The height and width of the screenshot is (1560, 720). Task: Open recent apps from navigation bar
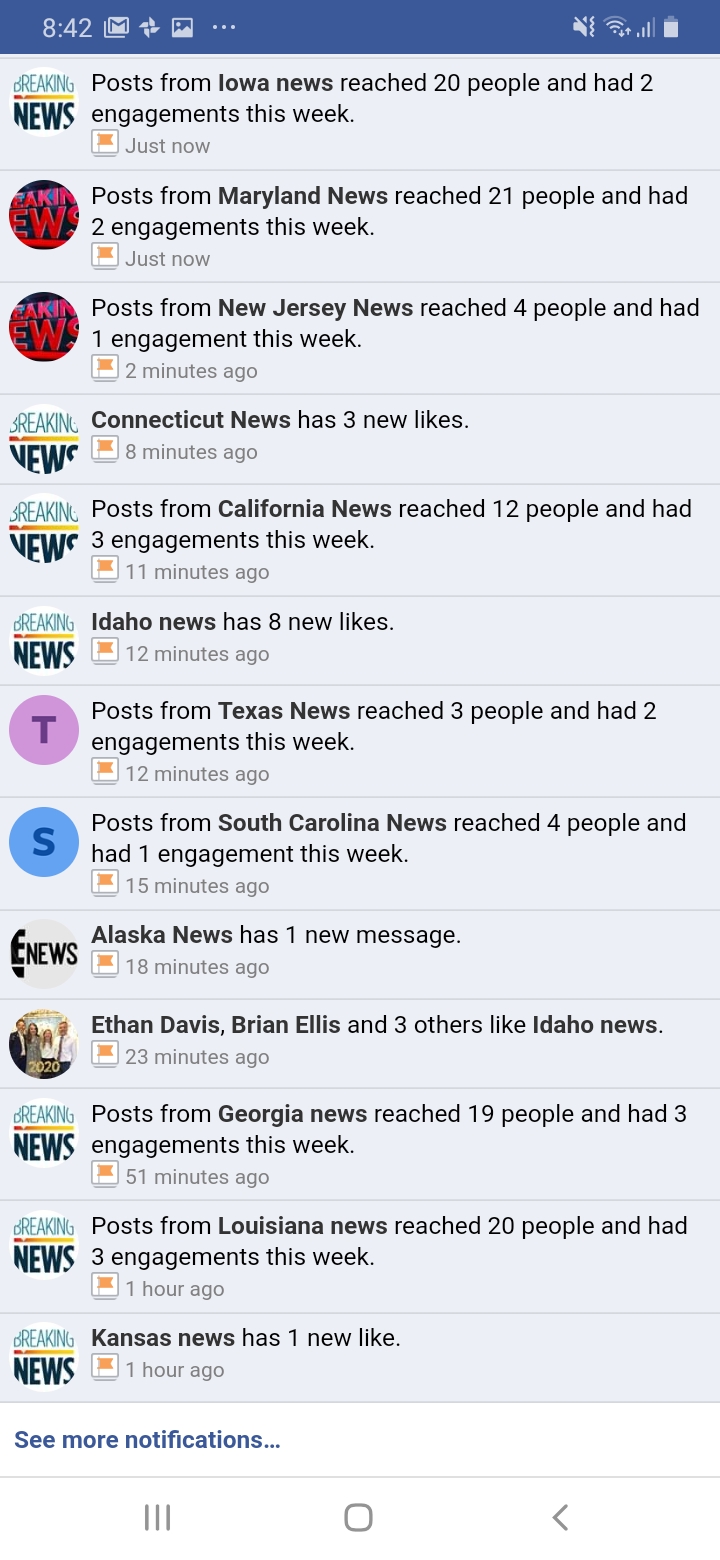(x=158, y=1517)
